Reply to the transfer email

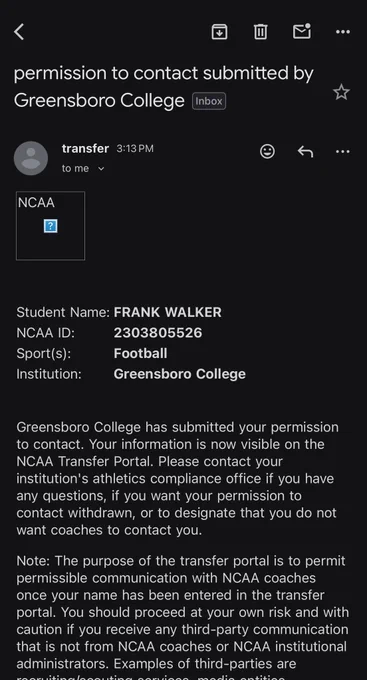(305, 151)
